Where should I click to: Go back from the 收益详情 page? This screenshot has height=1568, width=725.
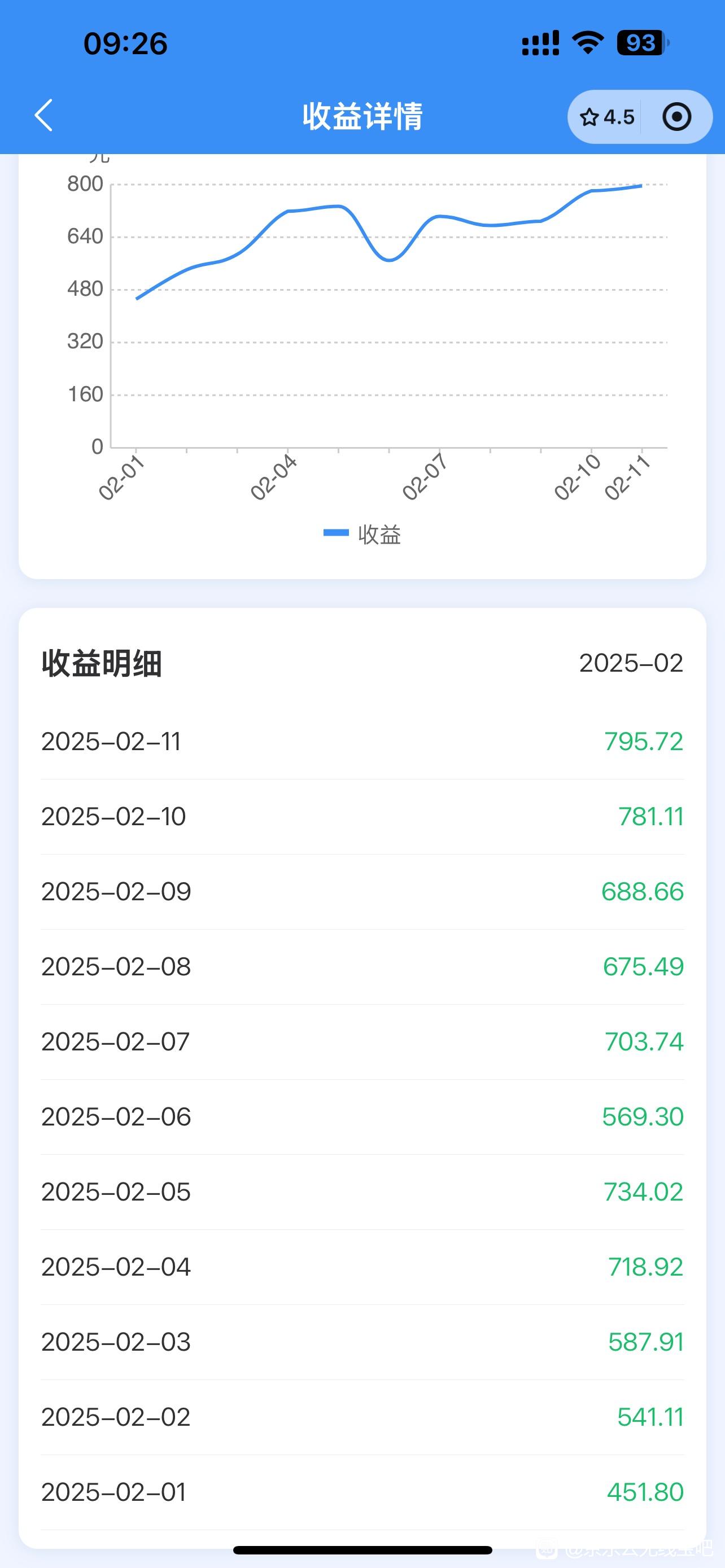[x=44, y=116]
